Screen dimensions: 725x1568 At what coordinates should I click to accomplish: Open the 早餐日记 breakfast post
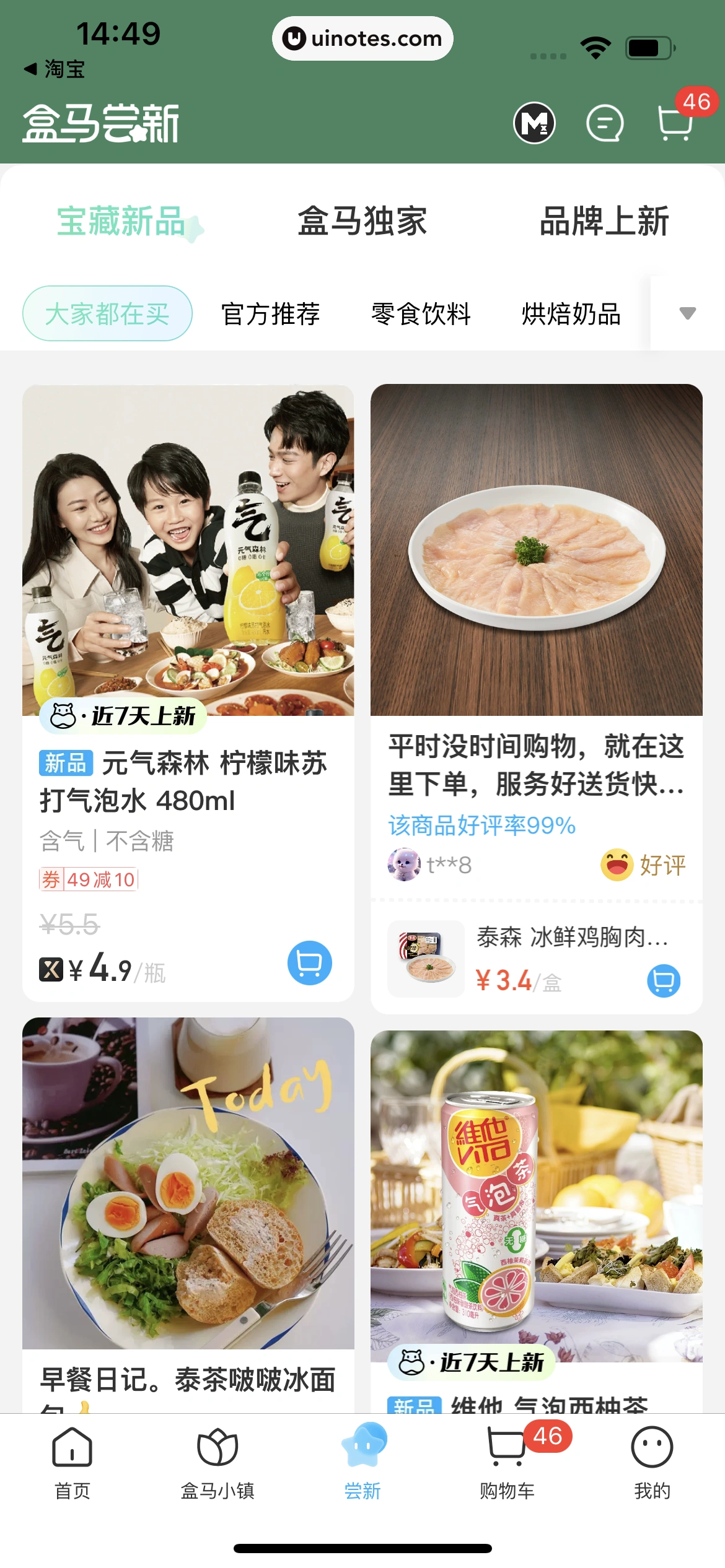(188, 1214)
